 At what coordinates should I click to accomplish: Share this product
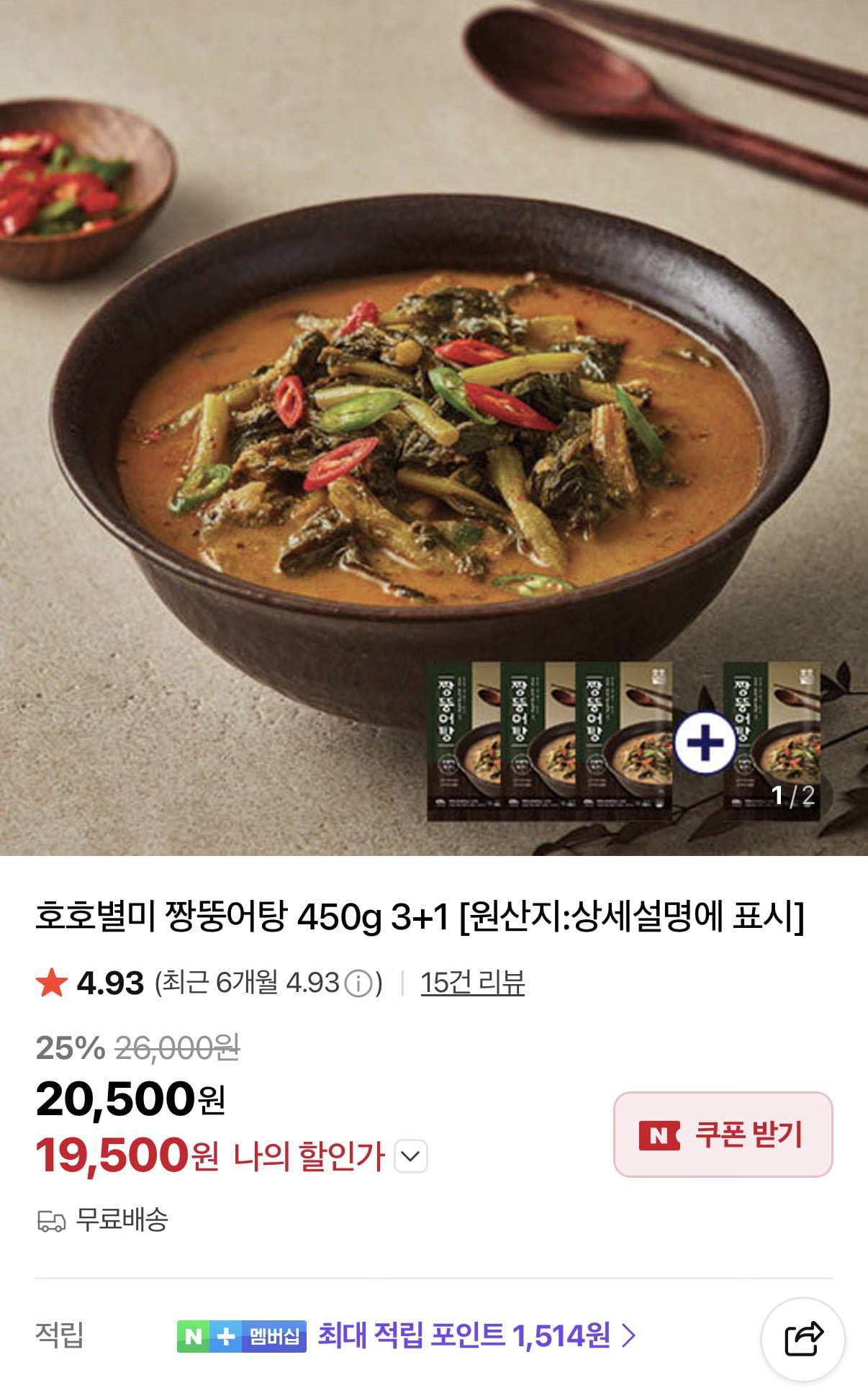(x=803, y=1339)
